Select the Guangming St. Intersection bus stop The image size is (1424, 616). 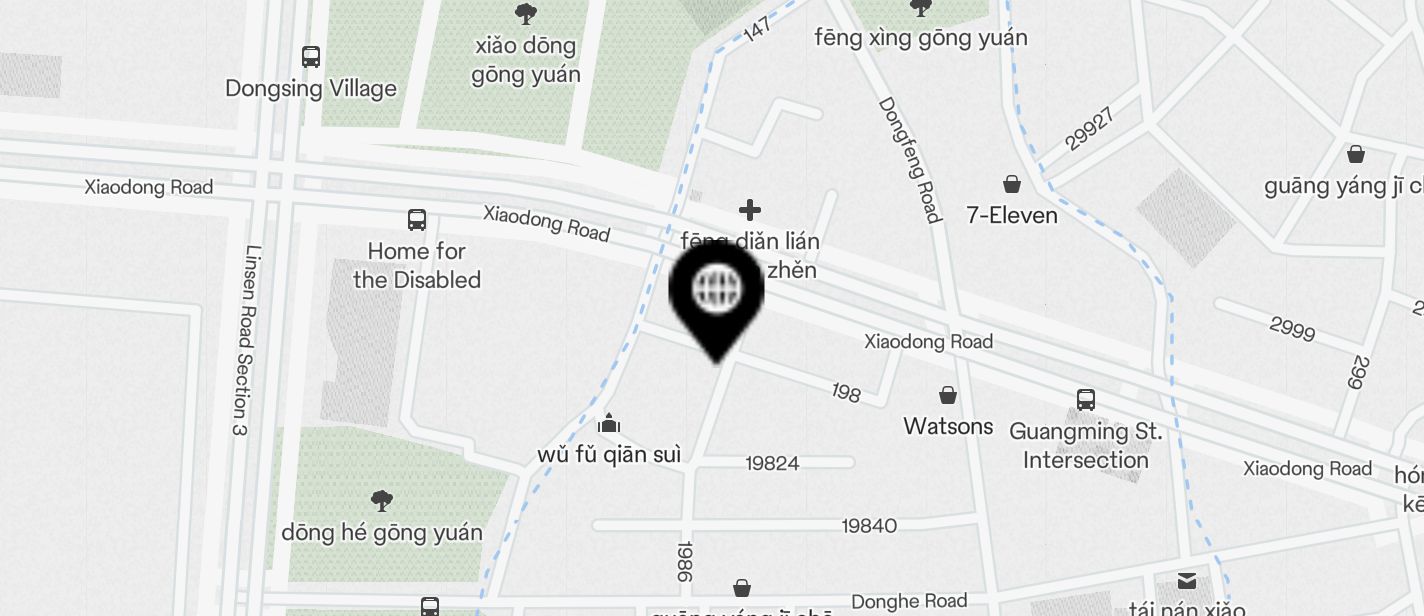pyautogui.click(x=1085, y=401)
